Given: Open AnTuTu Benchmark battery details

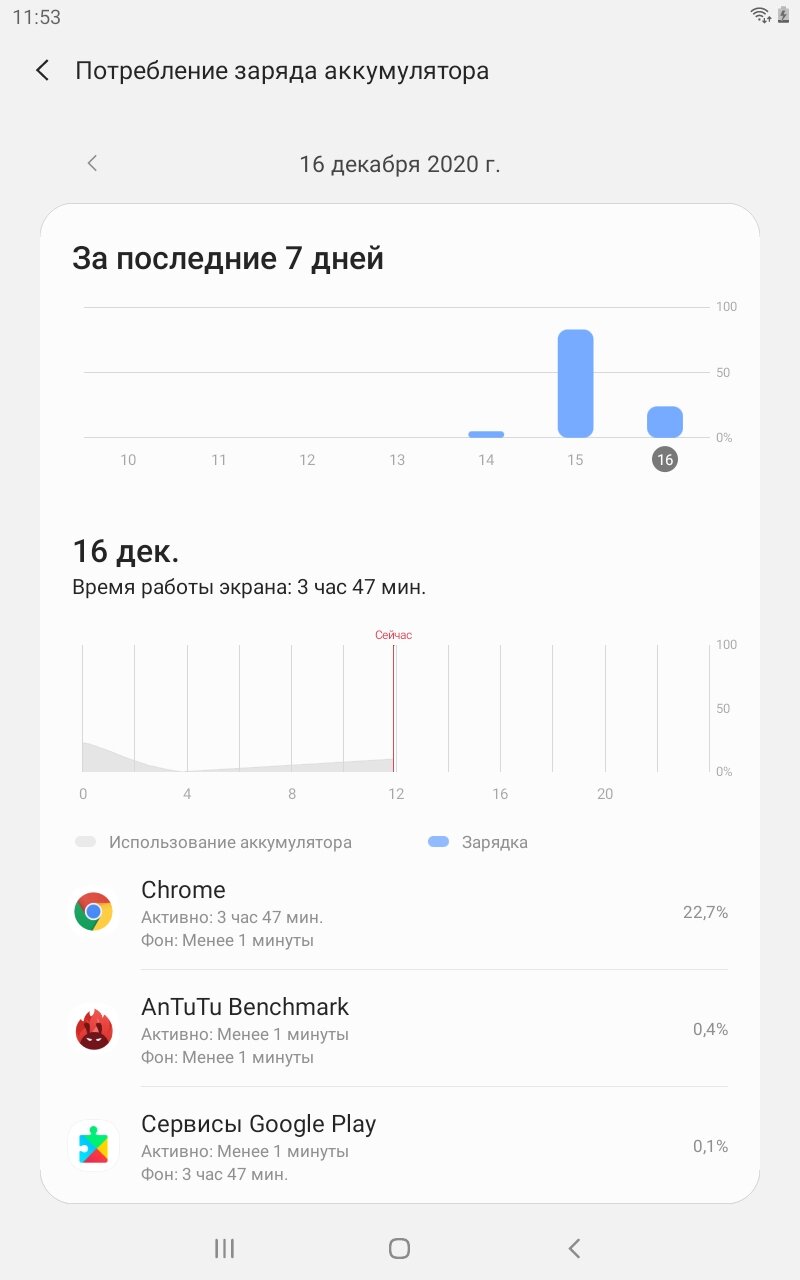Looking at the screenshot, I should click(400, 1029).
